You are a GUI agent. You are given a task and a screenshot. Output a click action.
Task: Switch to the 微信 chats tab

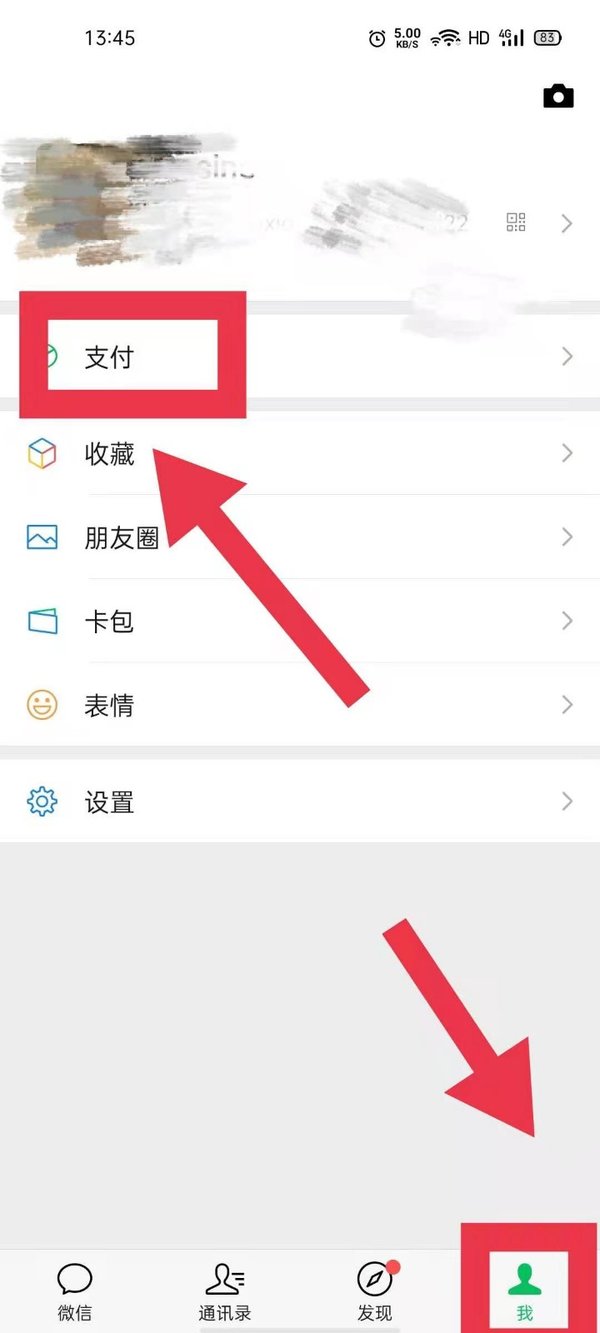pyautogui.click(x=75, y=1290)
